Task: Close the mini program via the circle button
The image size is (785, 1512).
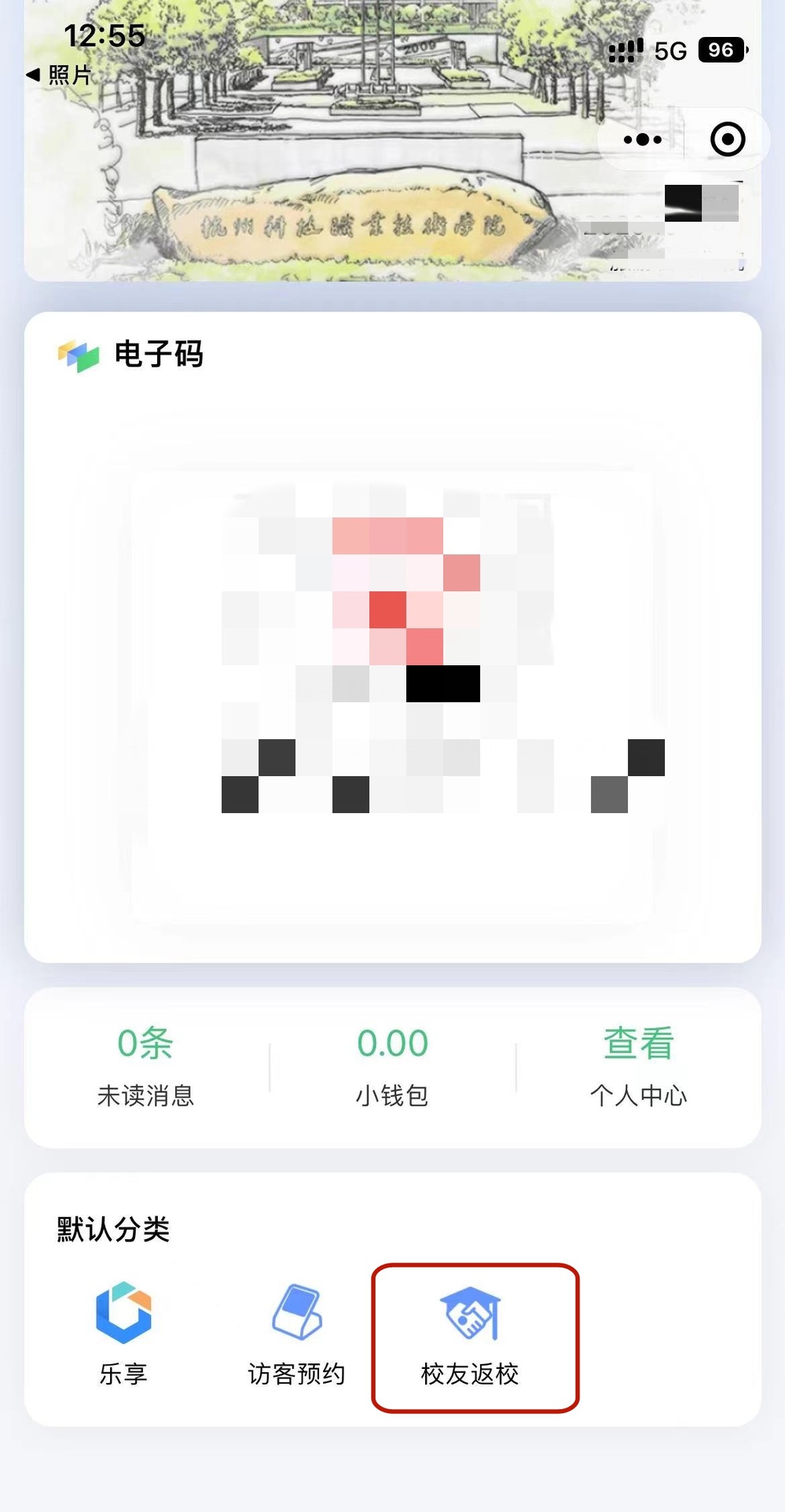Action: [728, 140]
